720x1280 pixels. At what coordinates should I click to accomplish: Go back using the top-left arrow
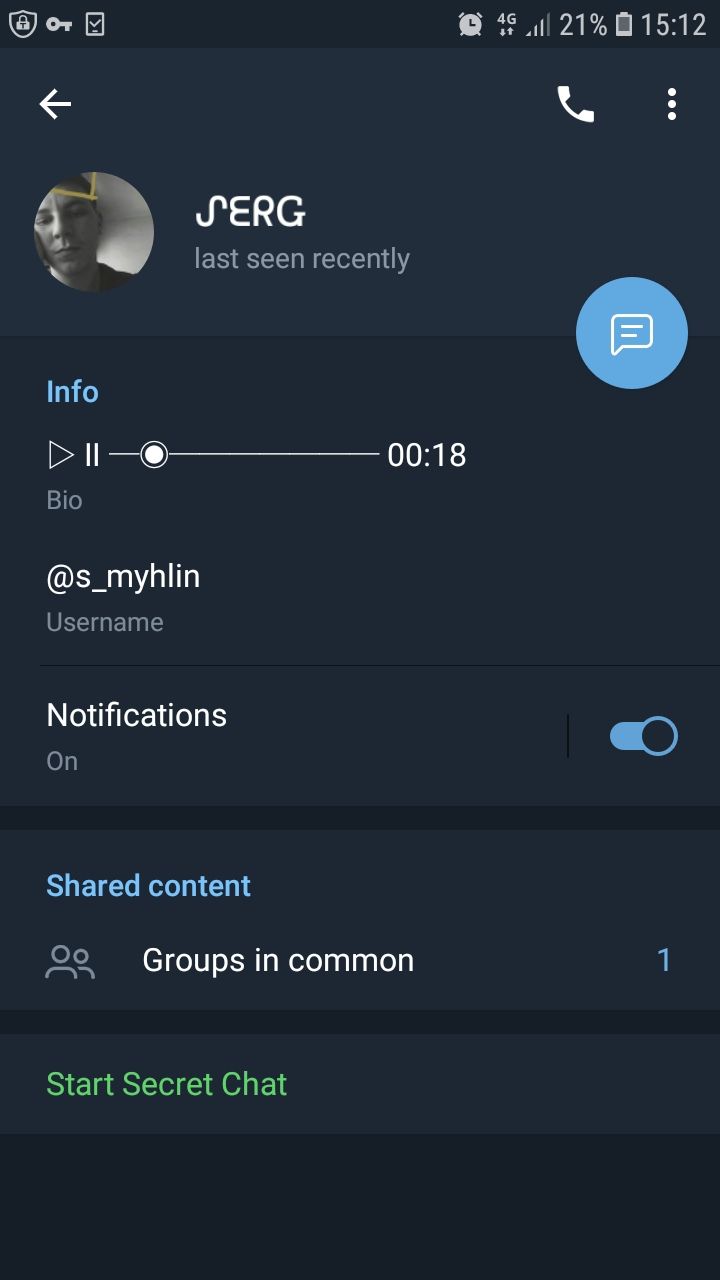click(55, 104)
